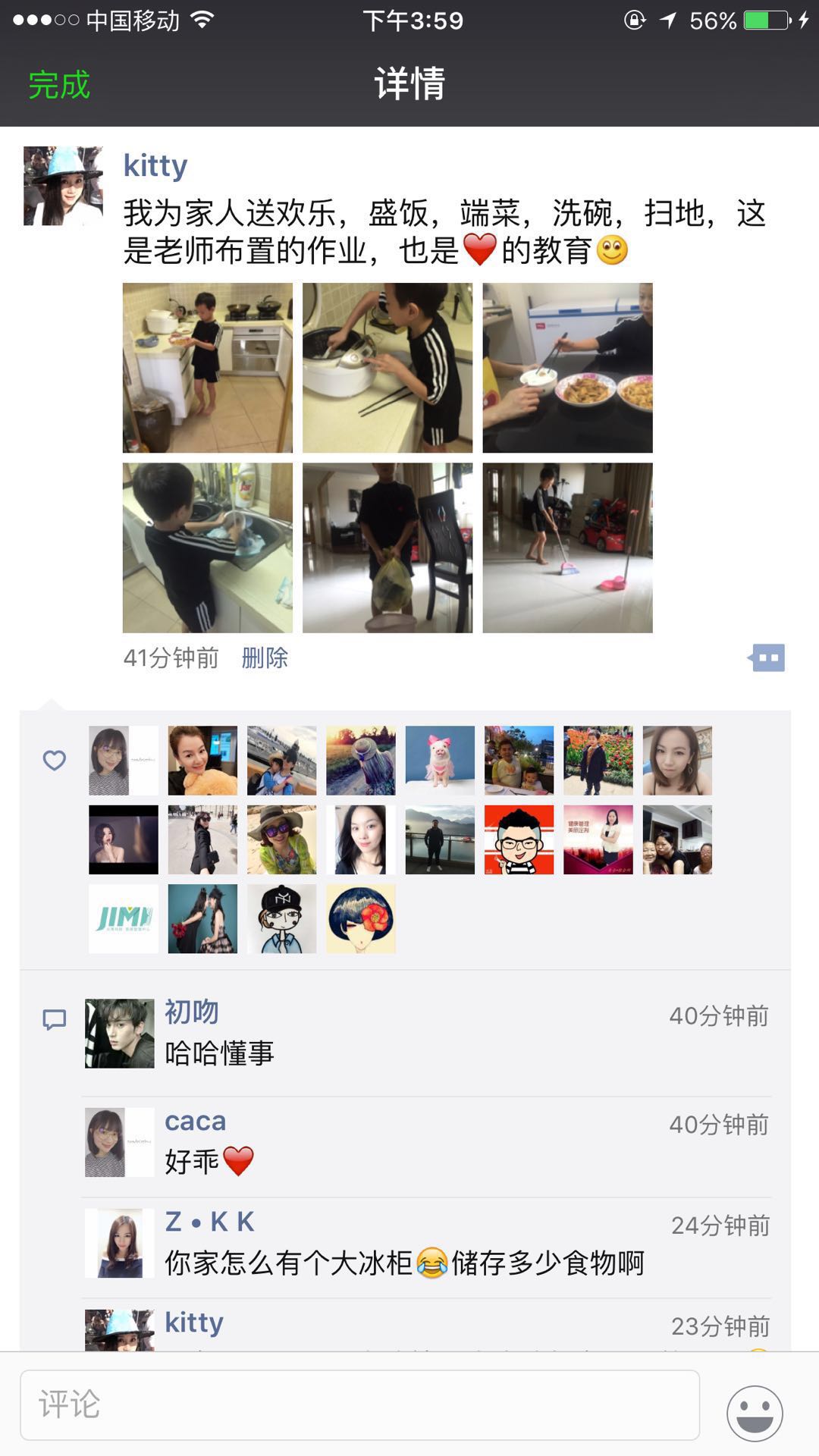Open photo of boy holding trash bag
819x1456 pixels.
(387, 548)
